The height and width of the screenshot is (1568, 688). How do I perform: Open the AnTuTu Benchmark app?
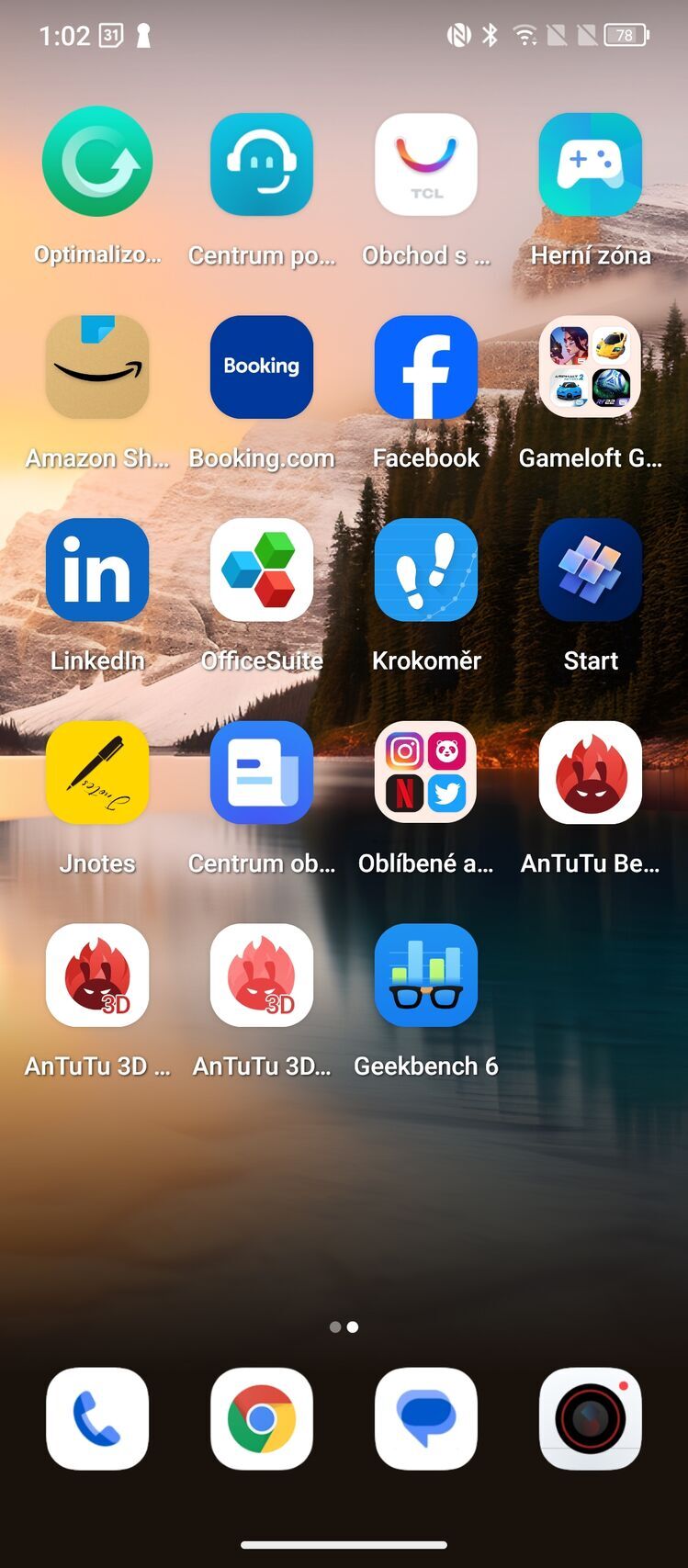590,773
